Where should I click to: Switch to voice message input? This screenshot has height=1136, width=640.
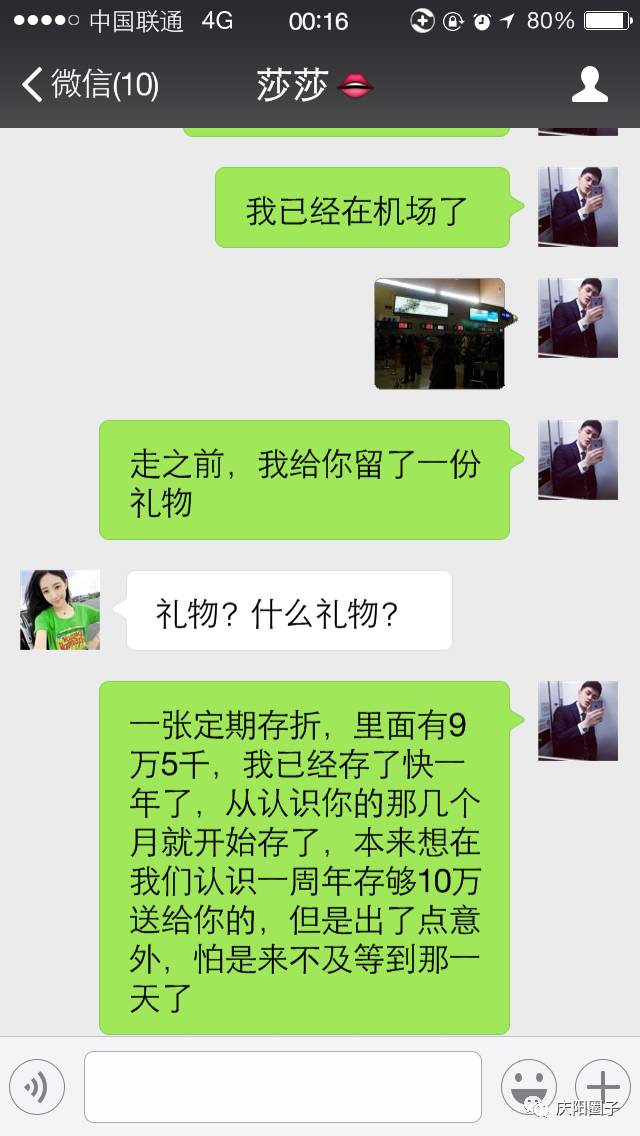point(37,1087)
